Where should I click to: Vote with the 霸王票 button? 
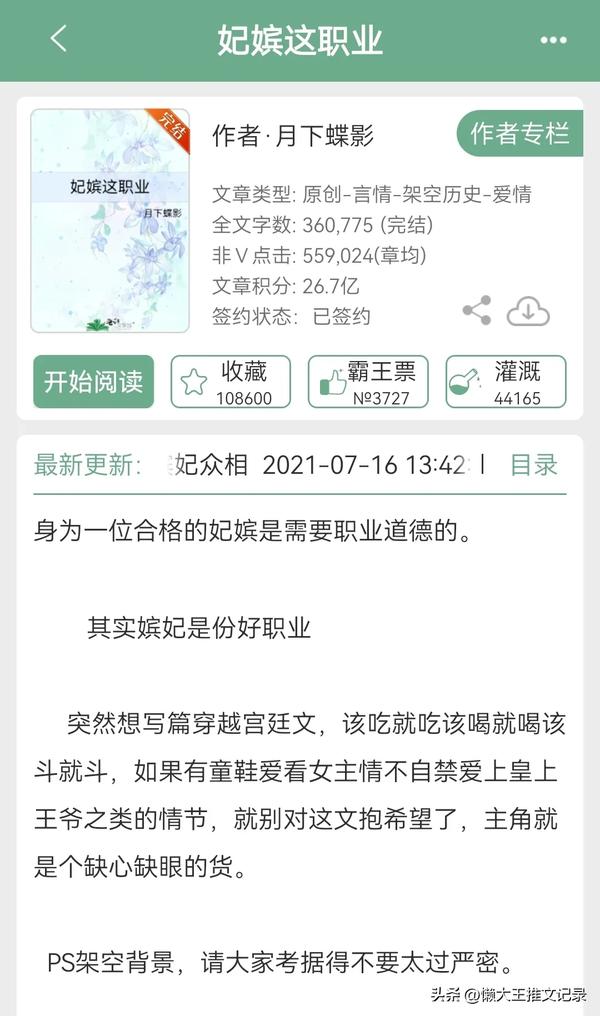point(368,381)
